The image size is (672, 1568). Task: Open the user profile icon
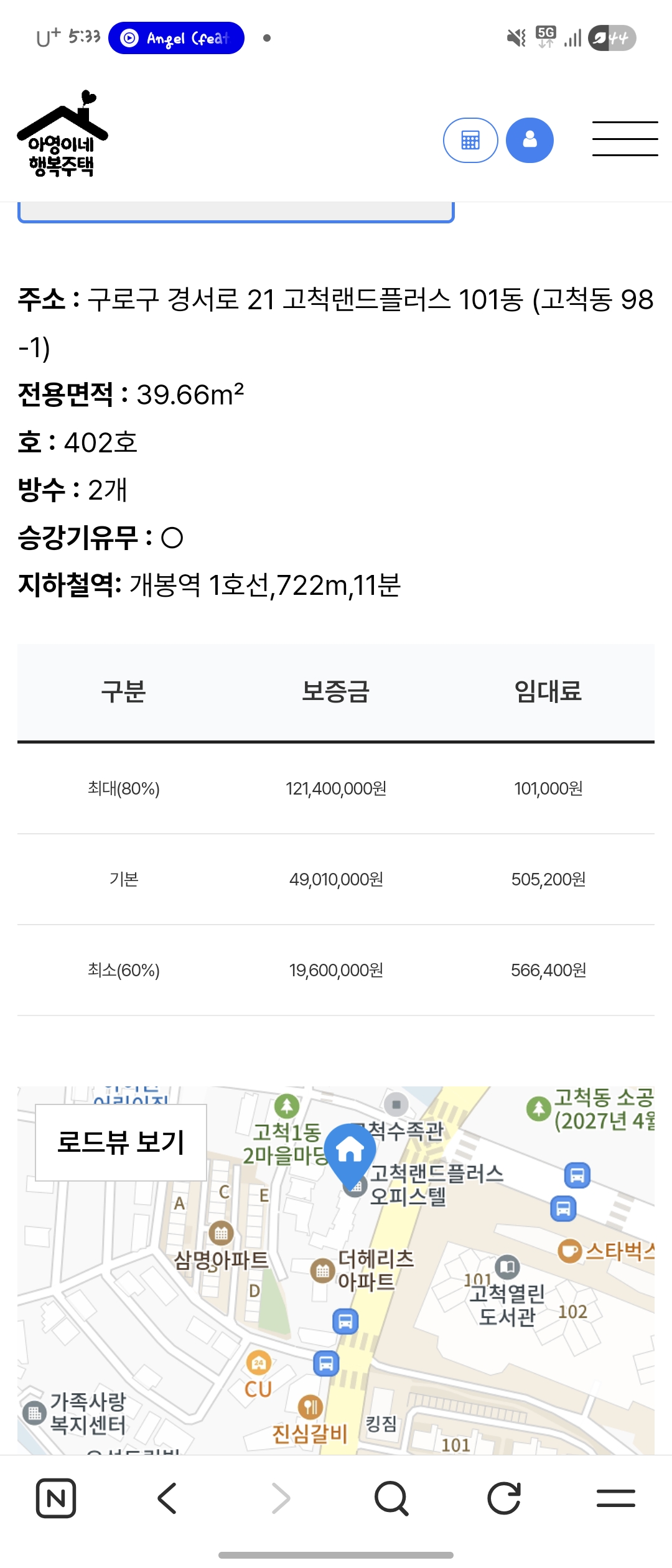[530, 140]
